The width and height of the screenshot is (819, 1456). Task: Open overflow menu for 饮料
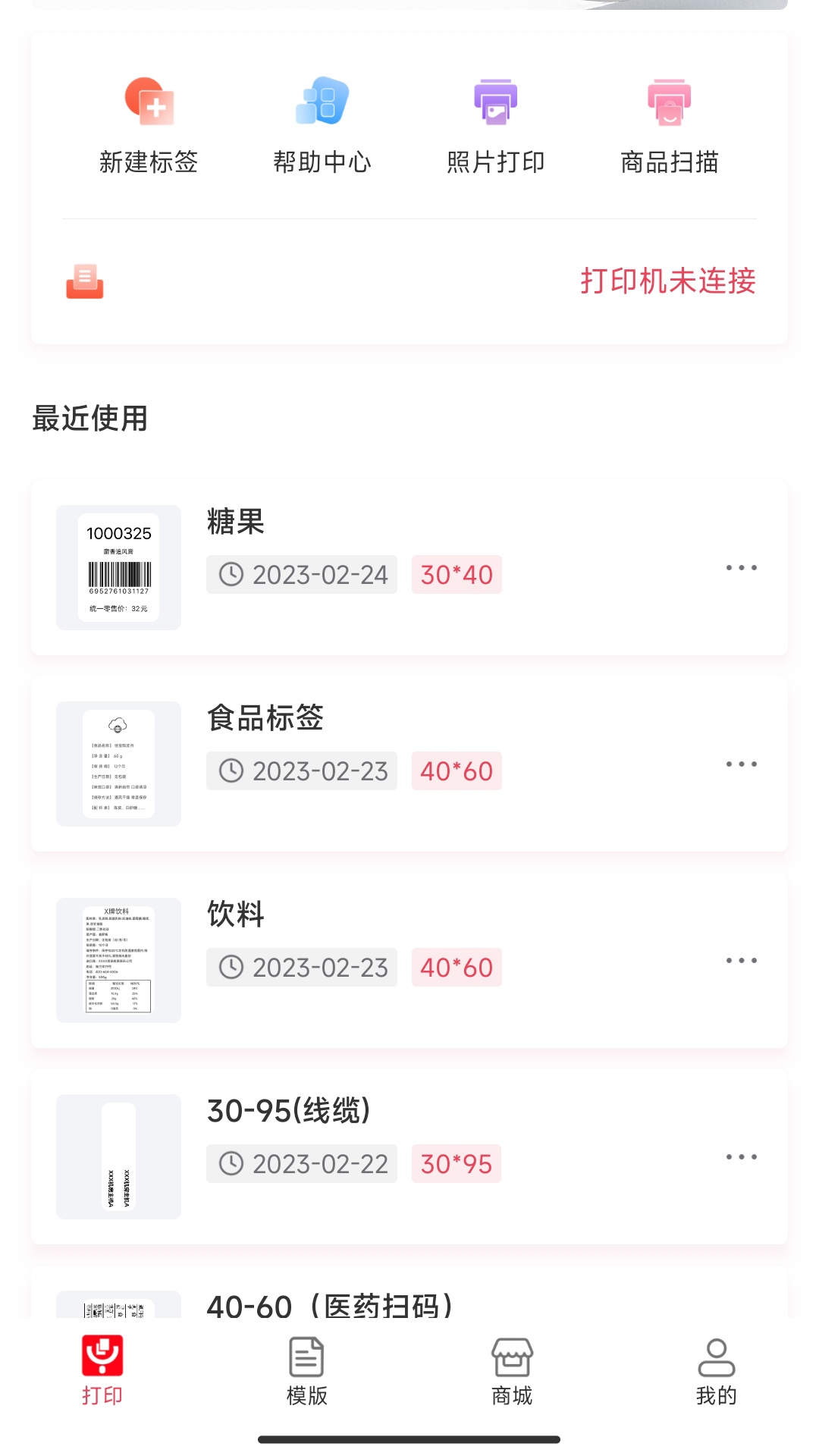pos(741,961)
